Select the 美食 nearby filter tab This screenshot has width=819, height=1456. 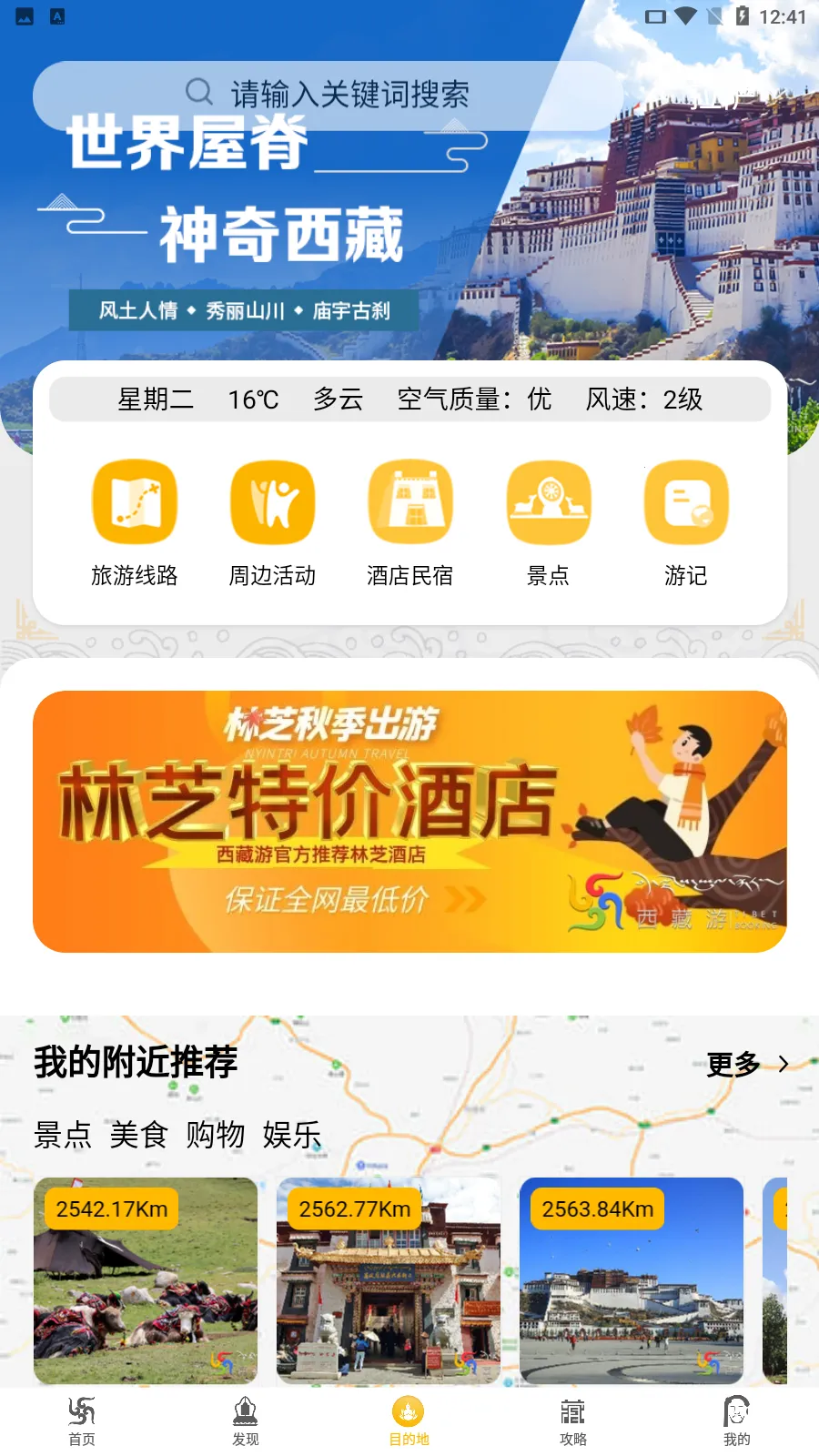click(x=139, y=1135)
